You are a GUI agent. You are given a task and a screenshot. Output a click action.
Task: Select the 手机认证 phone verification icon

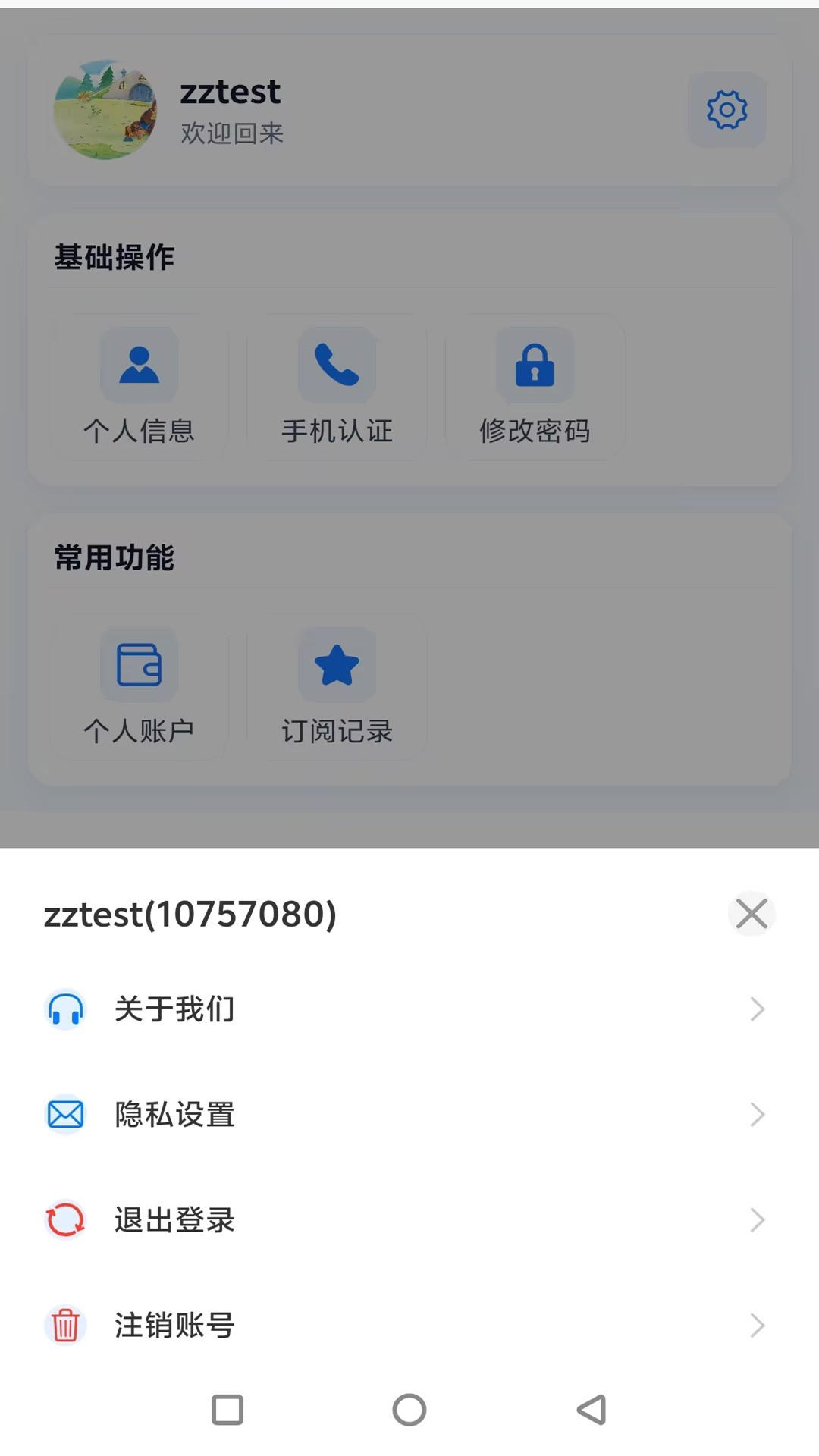(337, 364)
